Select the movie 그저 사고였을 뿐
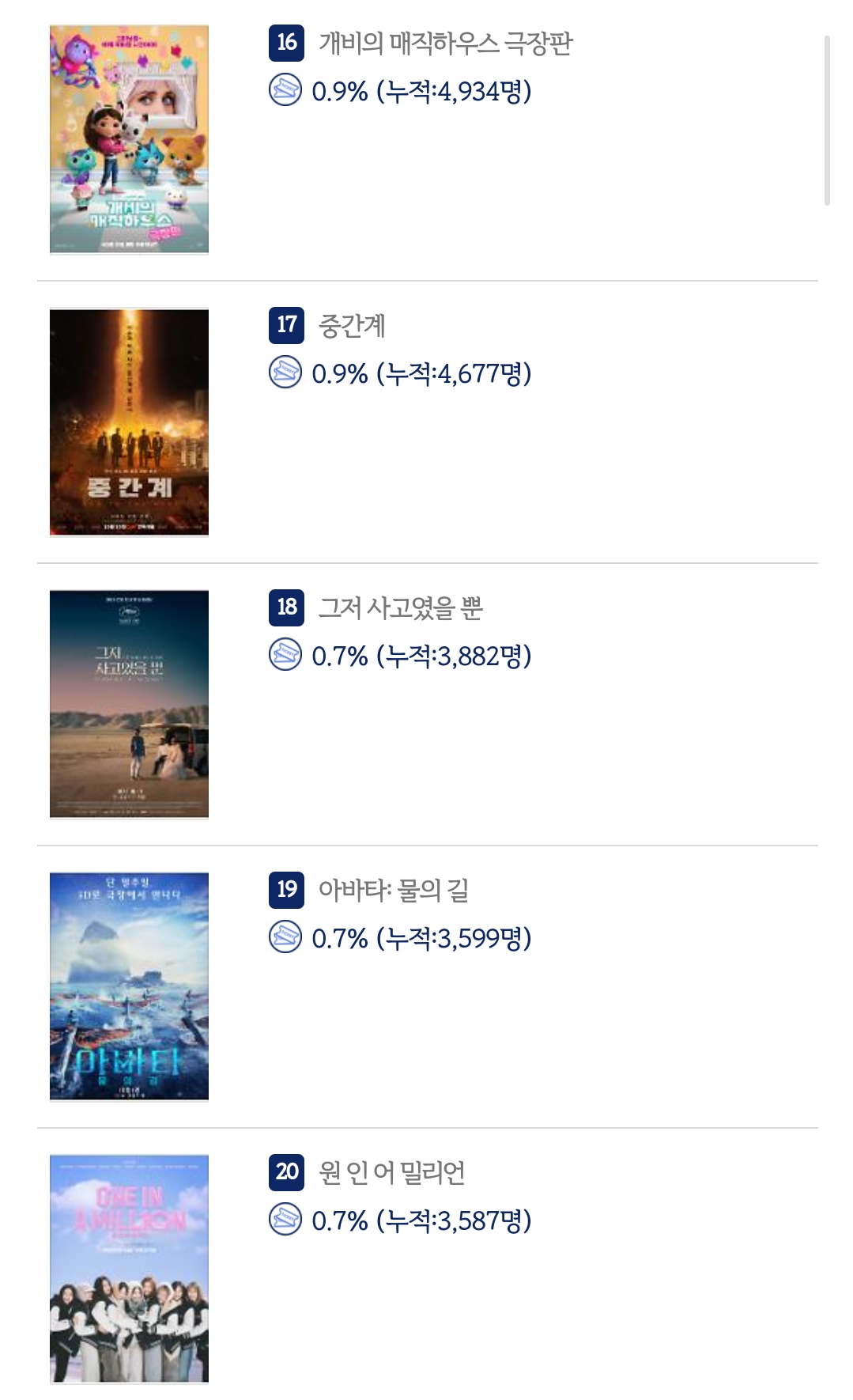Screen dimensions: 853x1400 coord(400,608)
